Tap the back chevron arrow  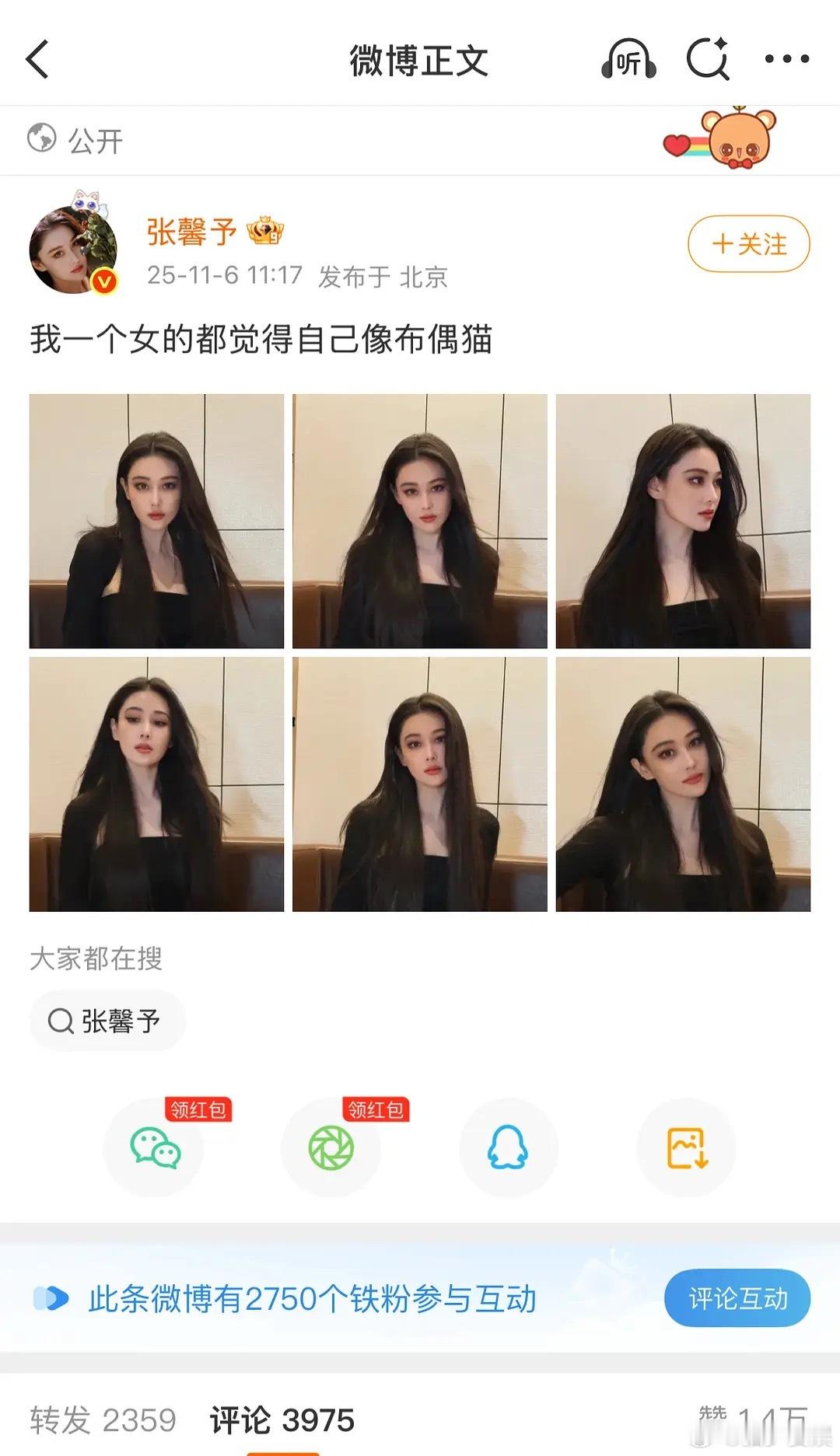click(x=37, y=59)
